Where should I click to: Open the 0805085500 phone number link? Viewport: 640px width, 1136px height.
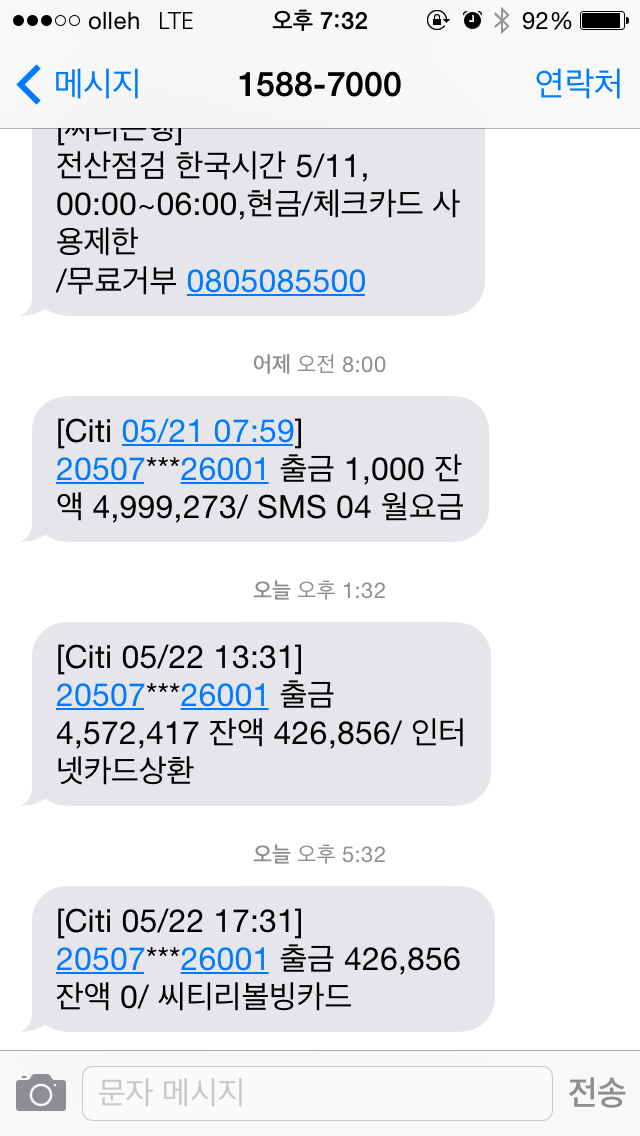[276, 281]
